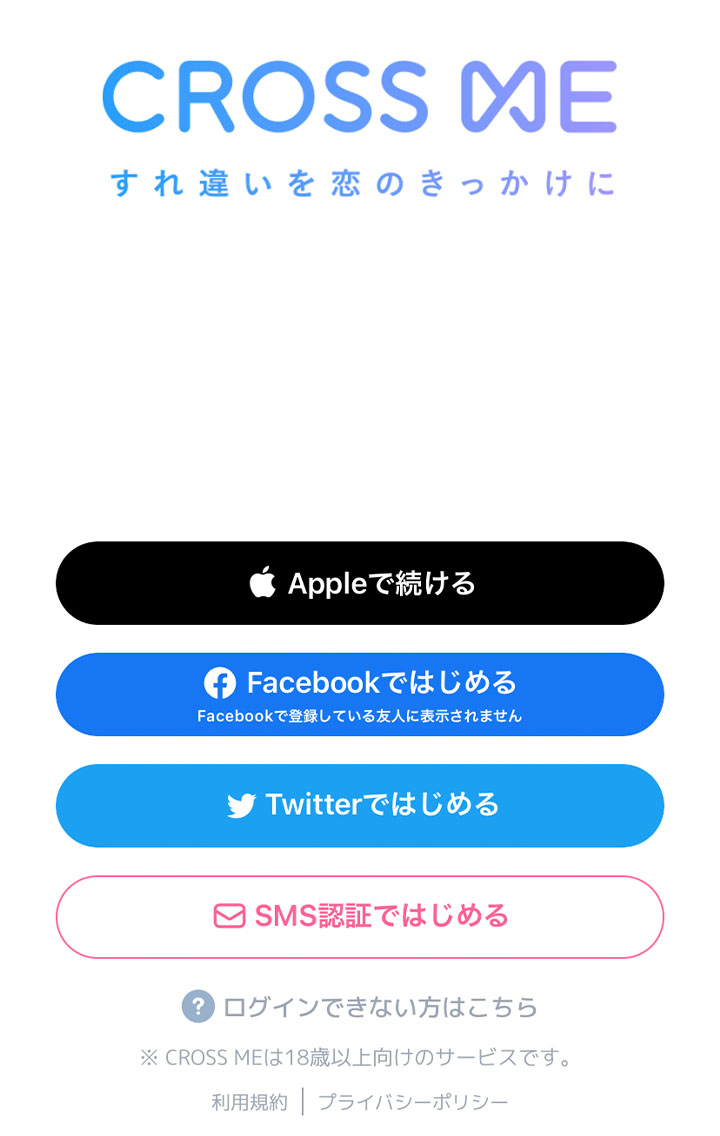Open ログインできない方はこちら help link
The width and height of the screenshot is (720, 1136).
(x=360, y=1006)
